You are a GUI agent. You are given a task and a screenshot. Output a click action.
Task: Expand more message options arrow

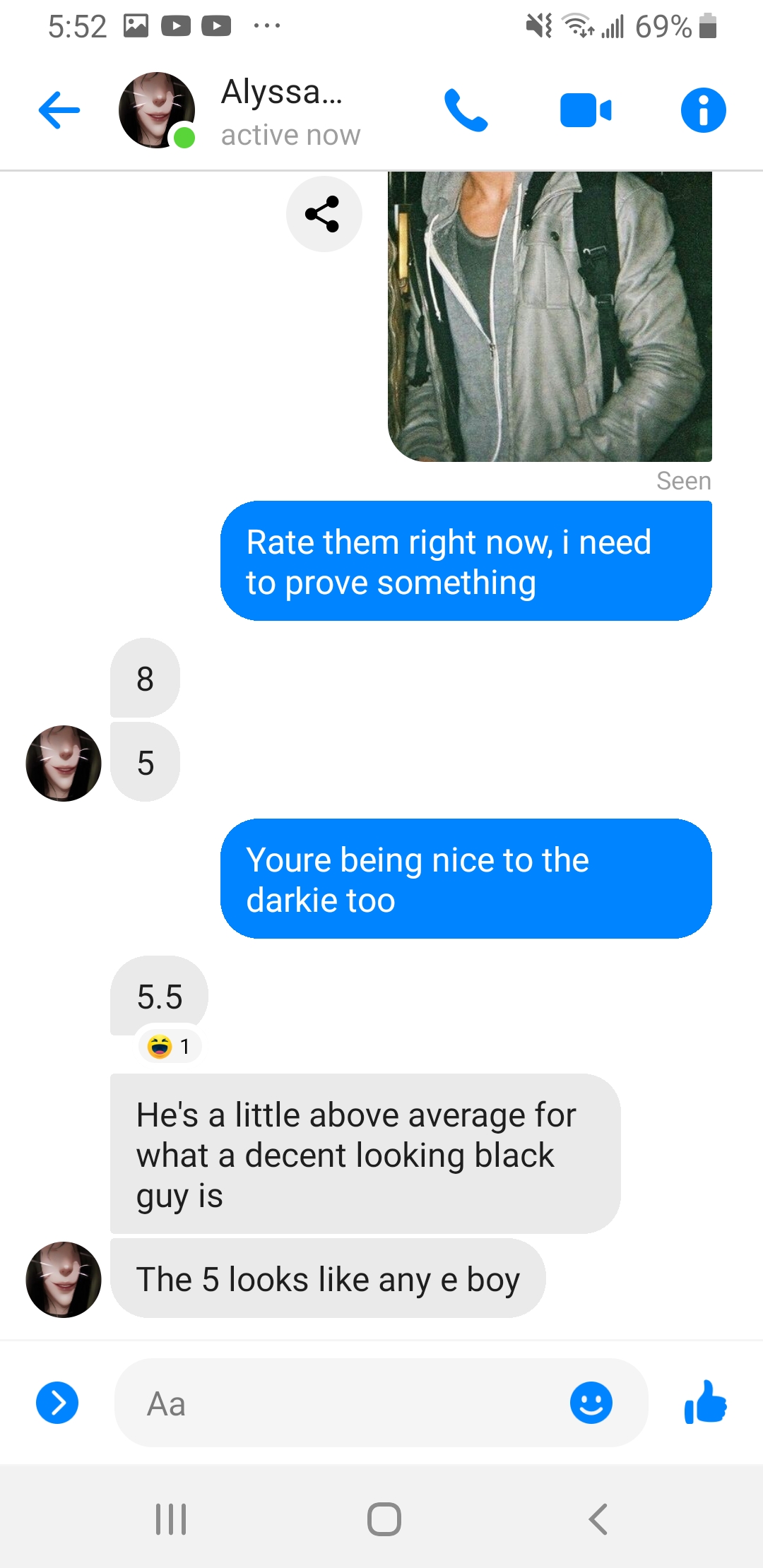(x=57, y=1403)
